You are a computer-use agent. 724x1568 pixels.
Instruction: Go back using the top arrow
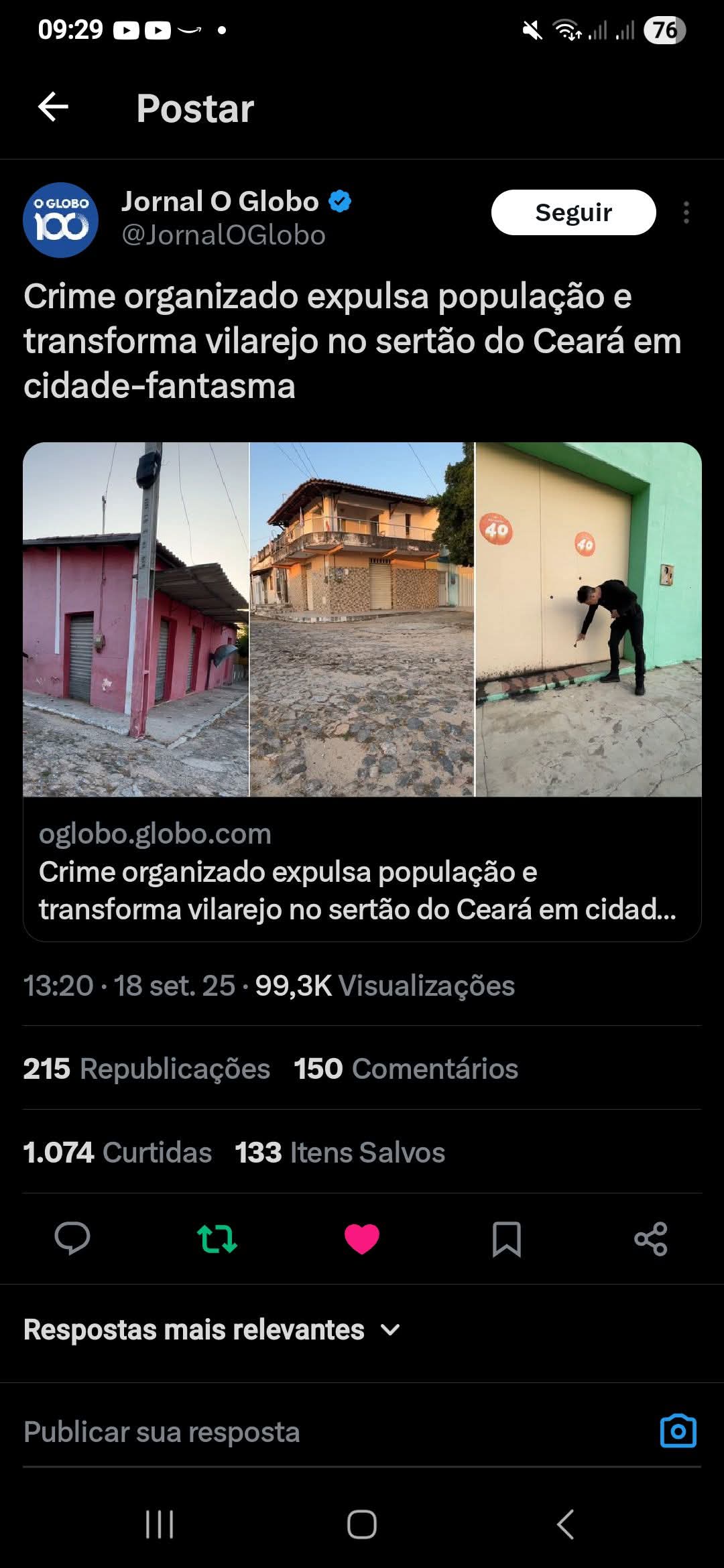[54, 107]
